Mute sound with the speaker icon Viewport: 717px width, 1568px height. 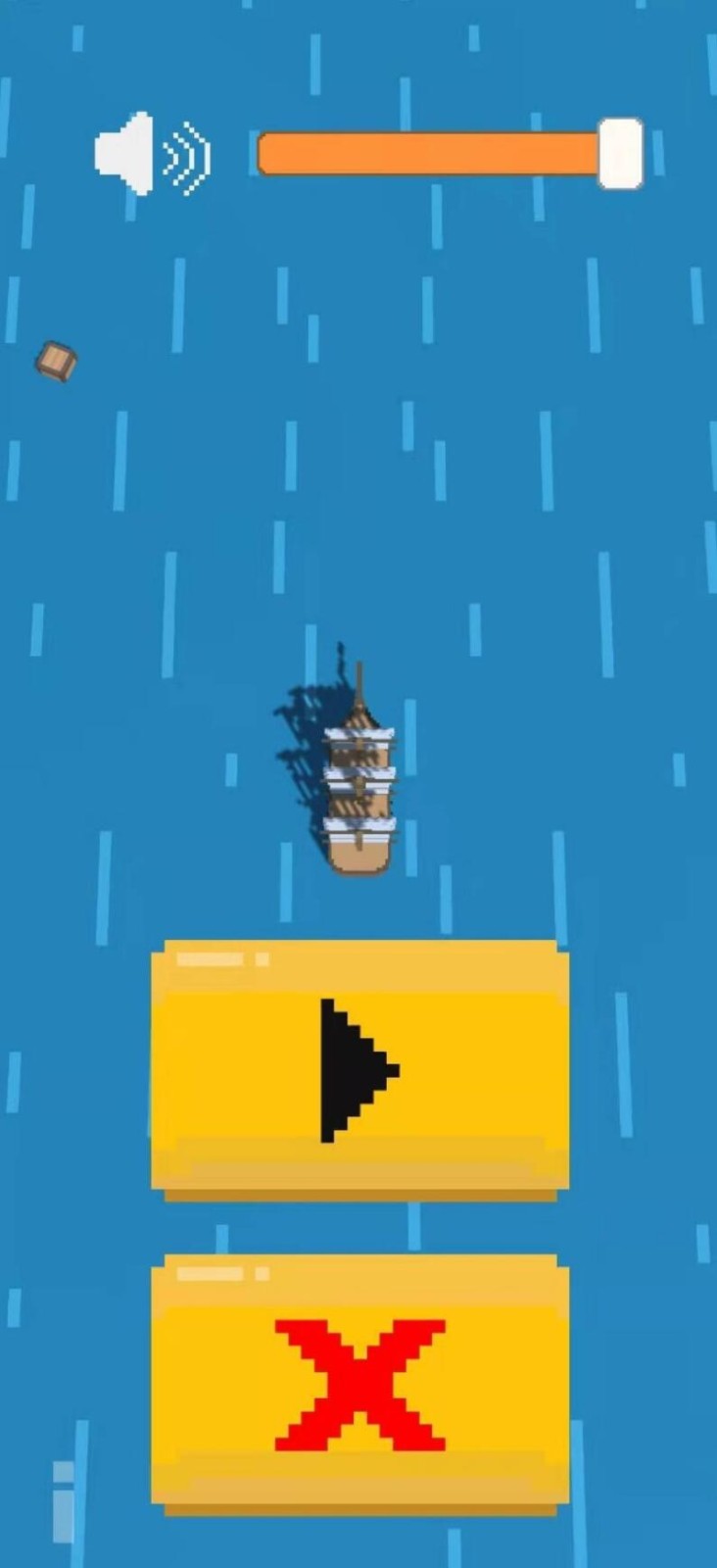[152, 155]
